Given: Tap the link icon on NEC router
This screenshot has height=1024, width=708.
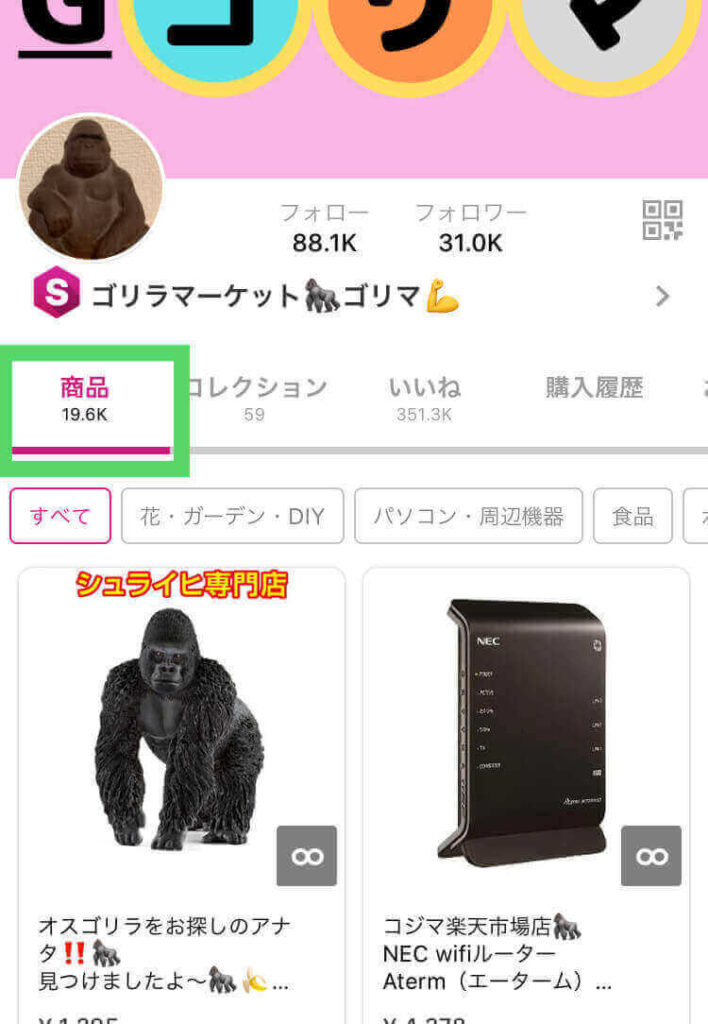Looking at the screenshot, I should click(651, 856).
